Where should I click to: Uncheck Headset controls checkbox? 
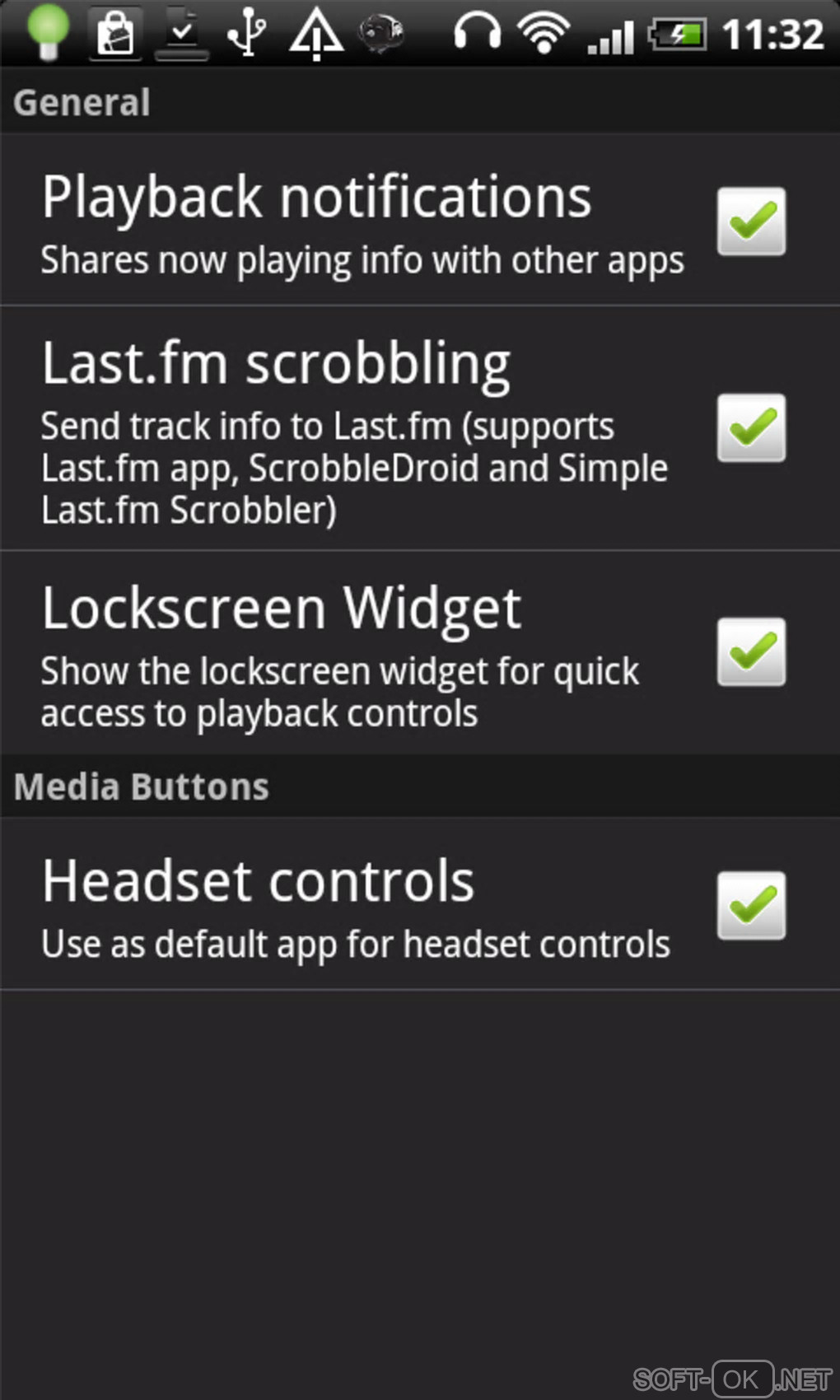pyautogui.click(x=751, y=905)
